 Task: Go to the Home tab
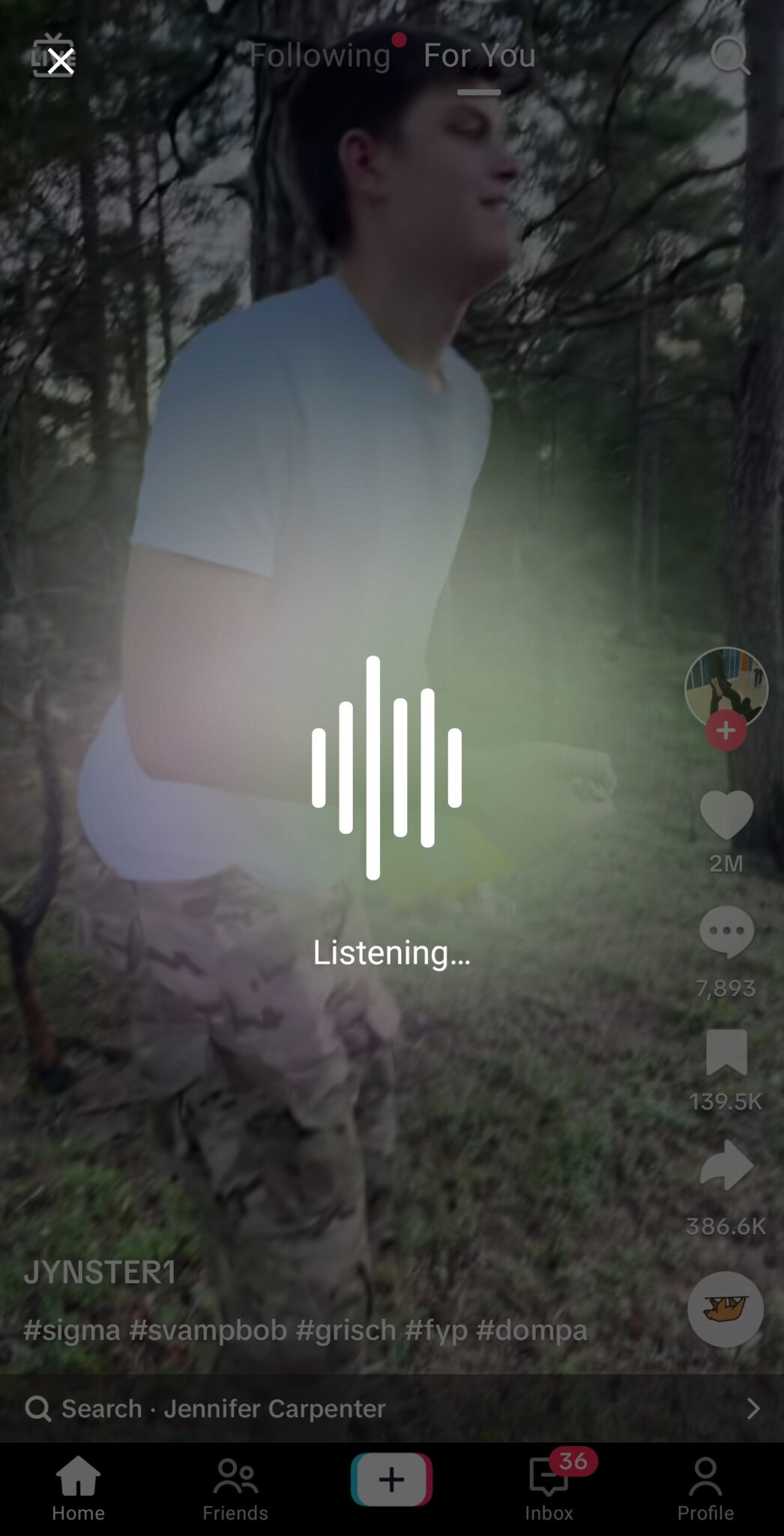[78, 1488]
